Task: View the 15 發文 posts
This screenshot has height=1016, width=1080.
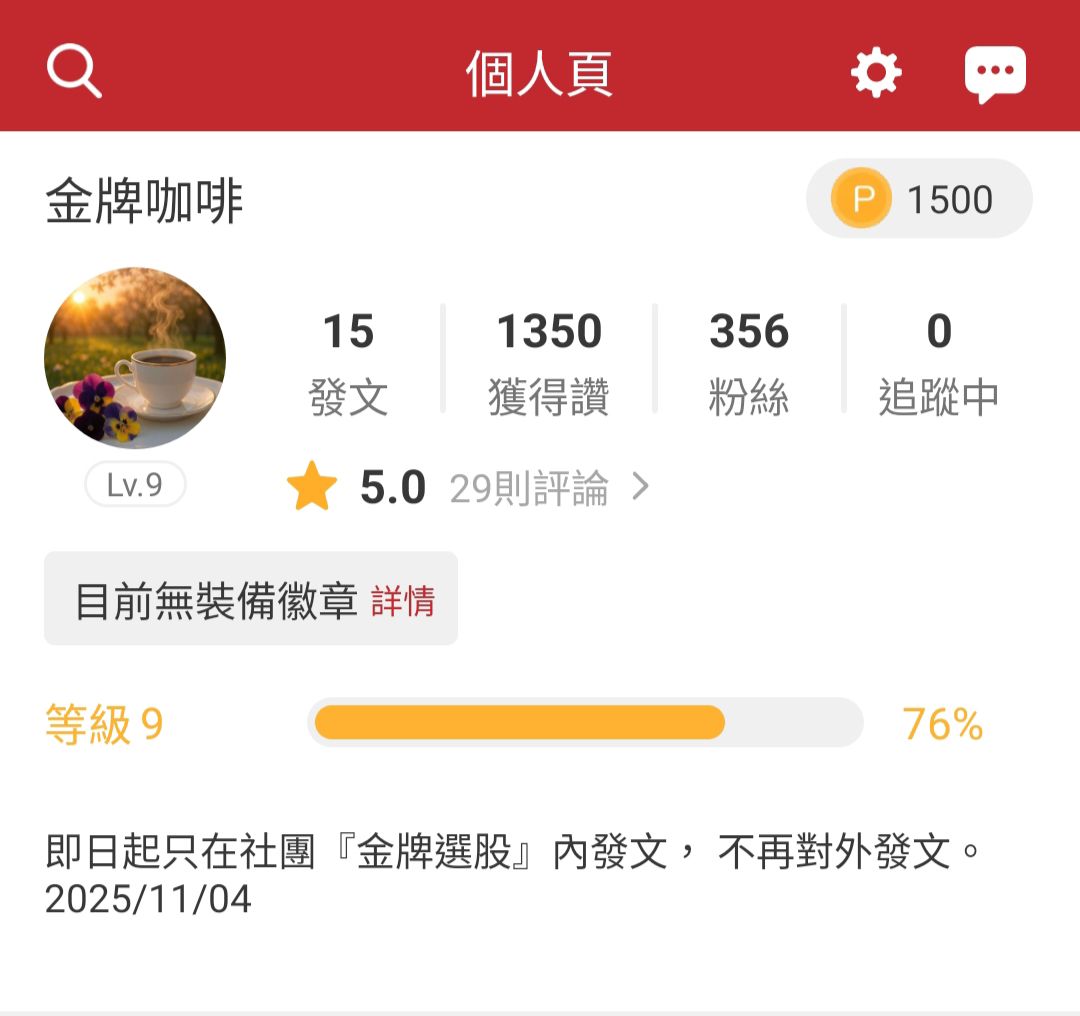Action: [348, 362]
